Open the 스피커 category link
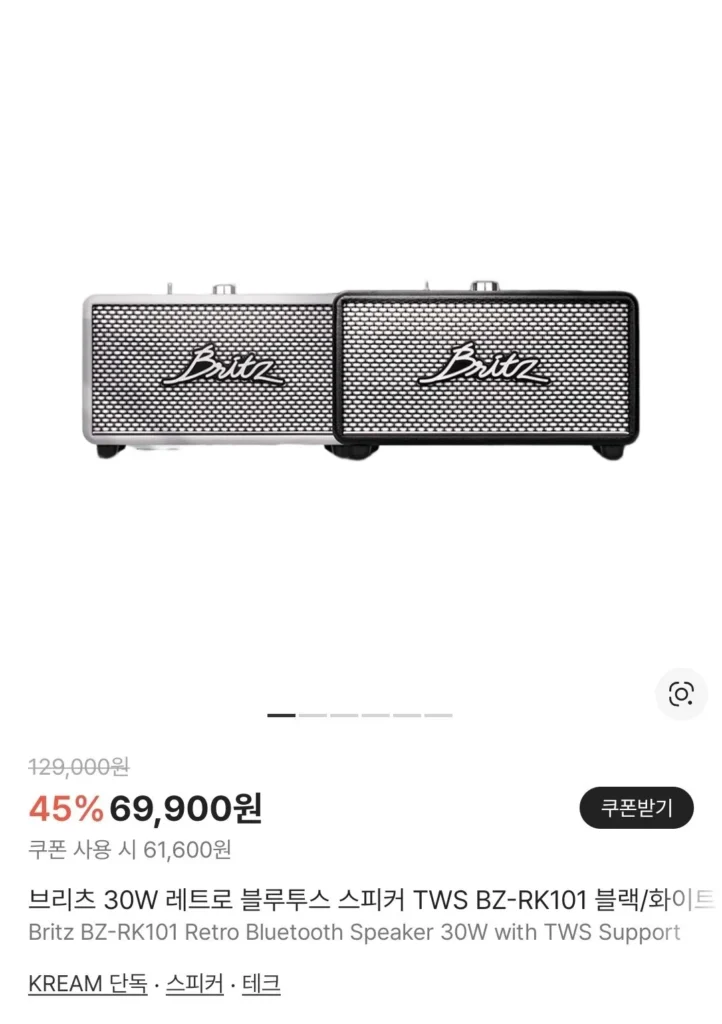This screenshot has height=1024, width=722. pos(191,983)
